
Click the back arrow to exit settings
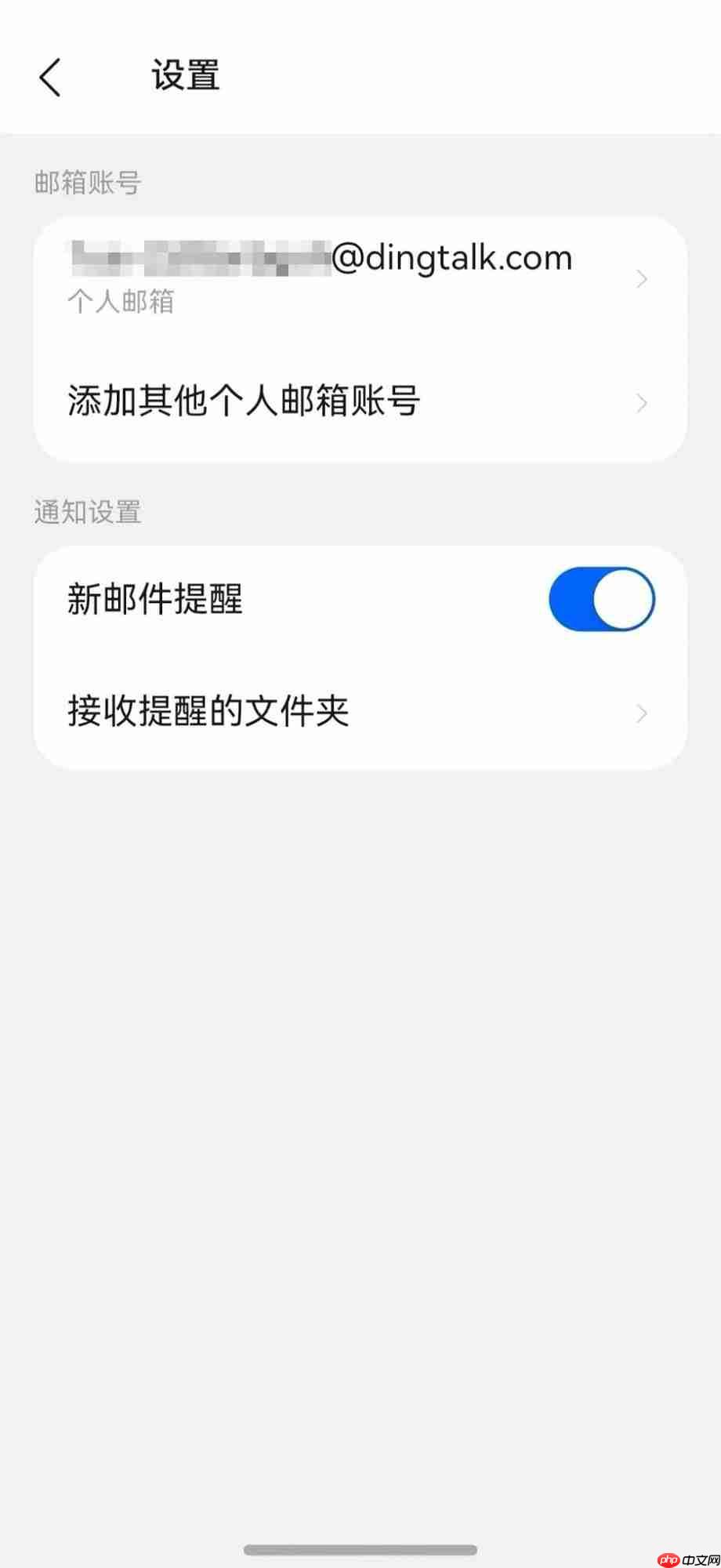(x=50, y=77)
